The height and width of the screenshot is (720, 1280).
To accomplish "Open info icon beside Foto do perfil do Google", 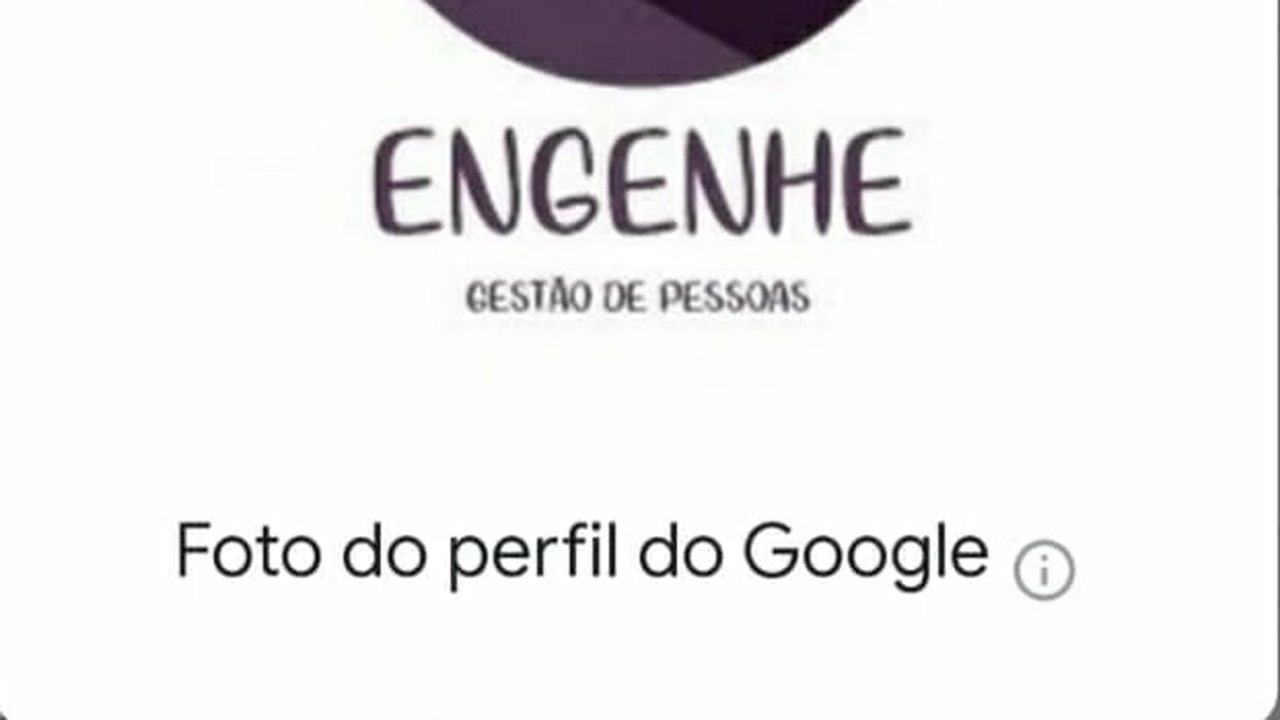I will pyautogui.click(x=1043, y=572).
